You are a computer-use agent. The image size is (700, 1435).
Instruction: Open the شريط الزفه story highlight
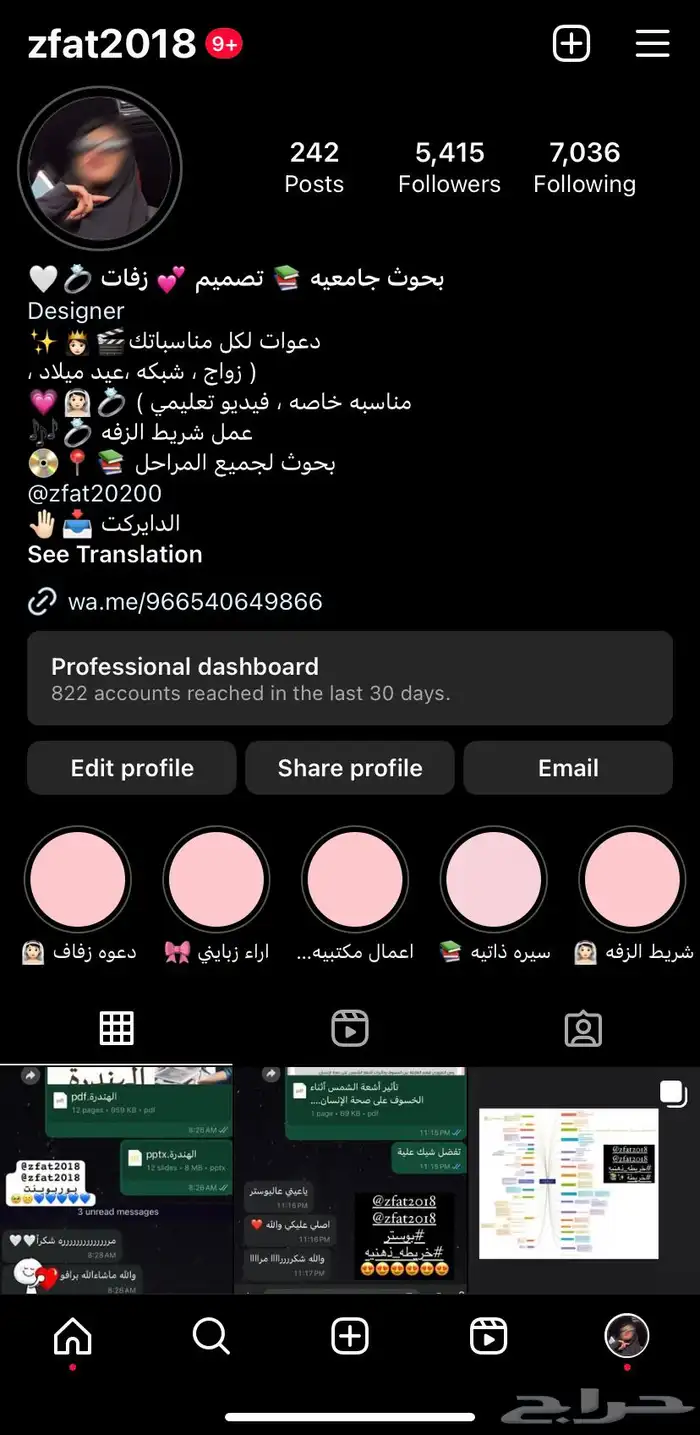coord(632,879)
